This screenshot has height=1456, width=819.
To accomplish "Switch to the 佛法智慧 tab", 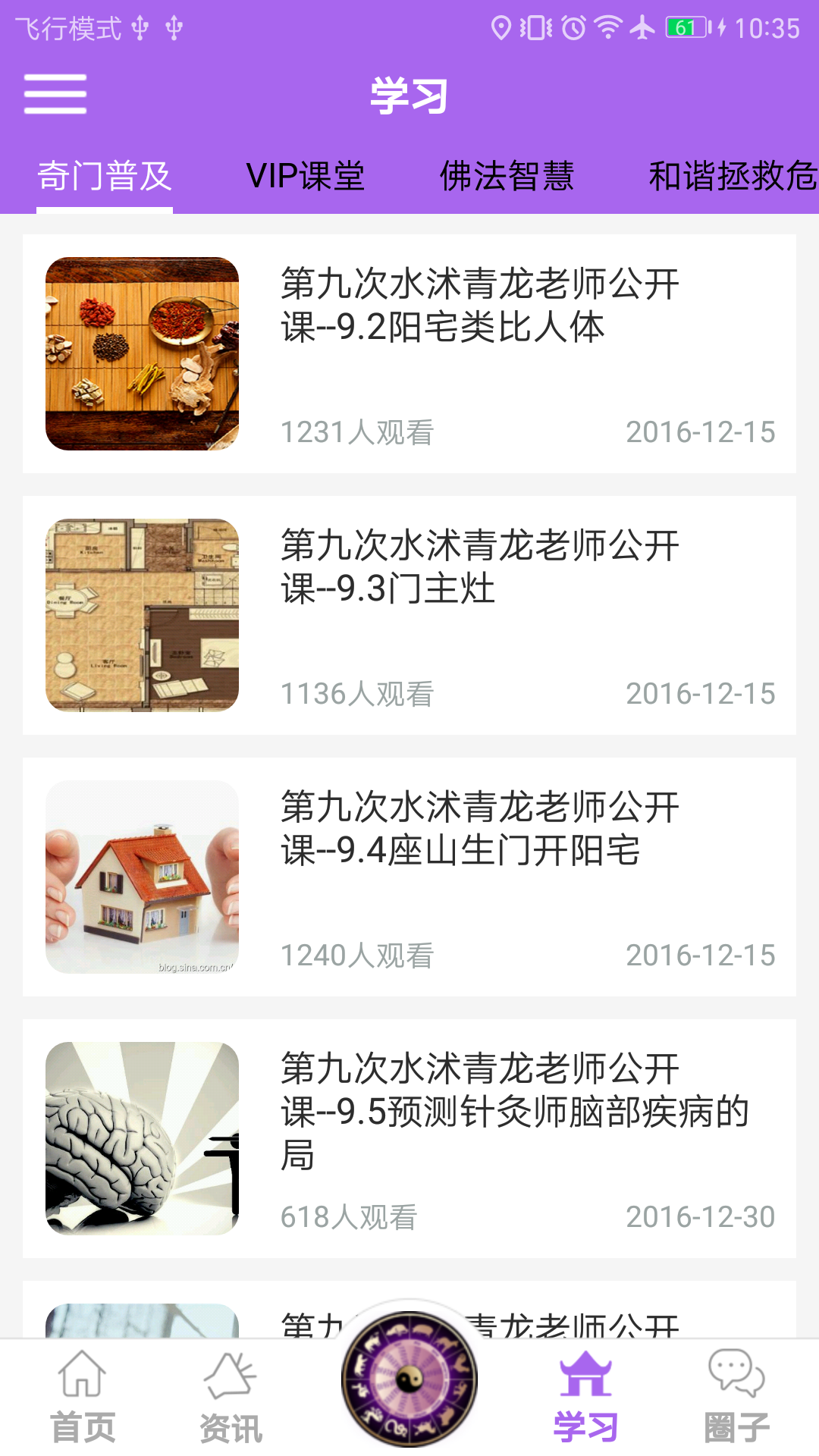I will (x=507, y=177).
